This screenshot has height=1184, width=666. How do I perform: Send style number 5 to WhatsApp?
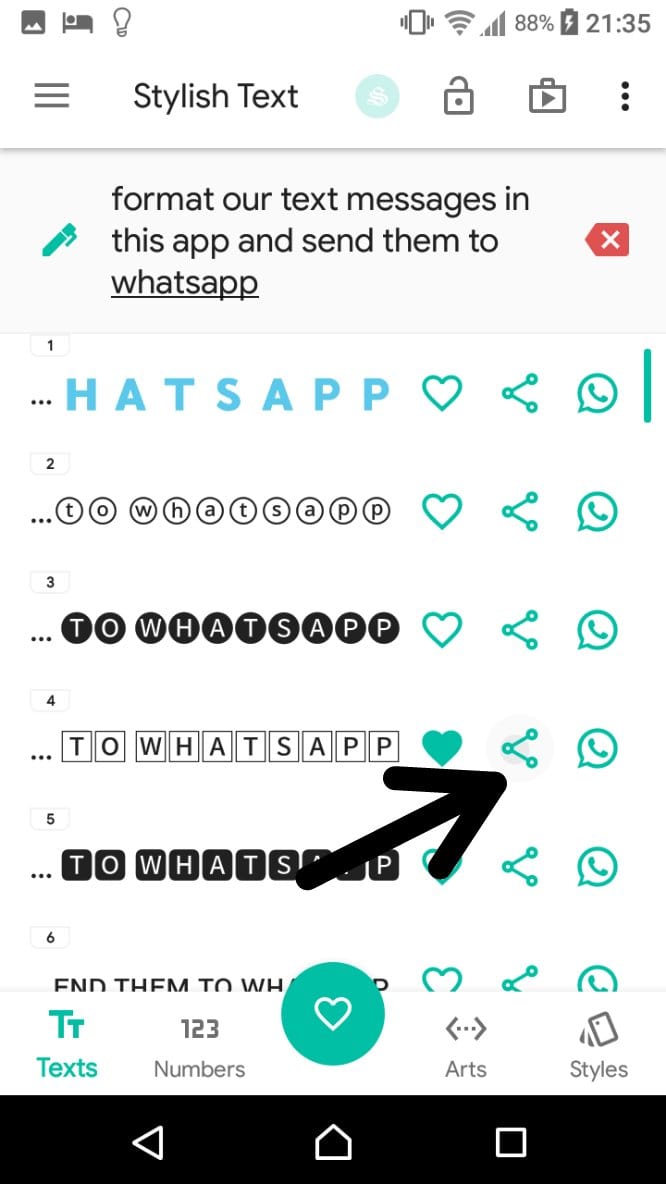[597, 866]
